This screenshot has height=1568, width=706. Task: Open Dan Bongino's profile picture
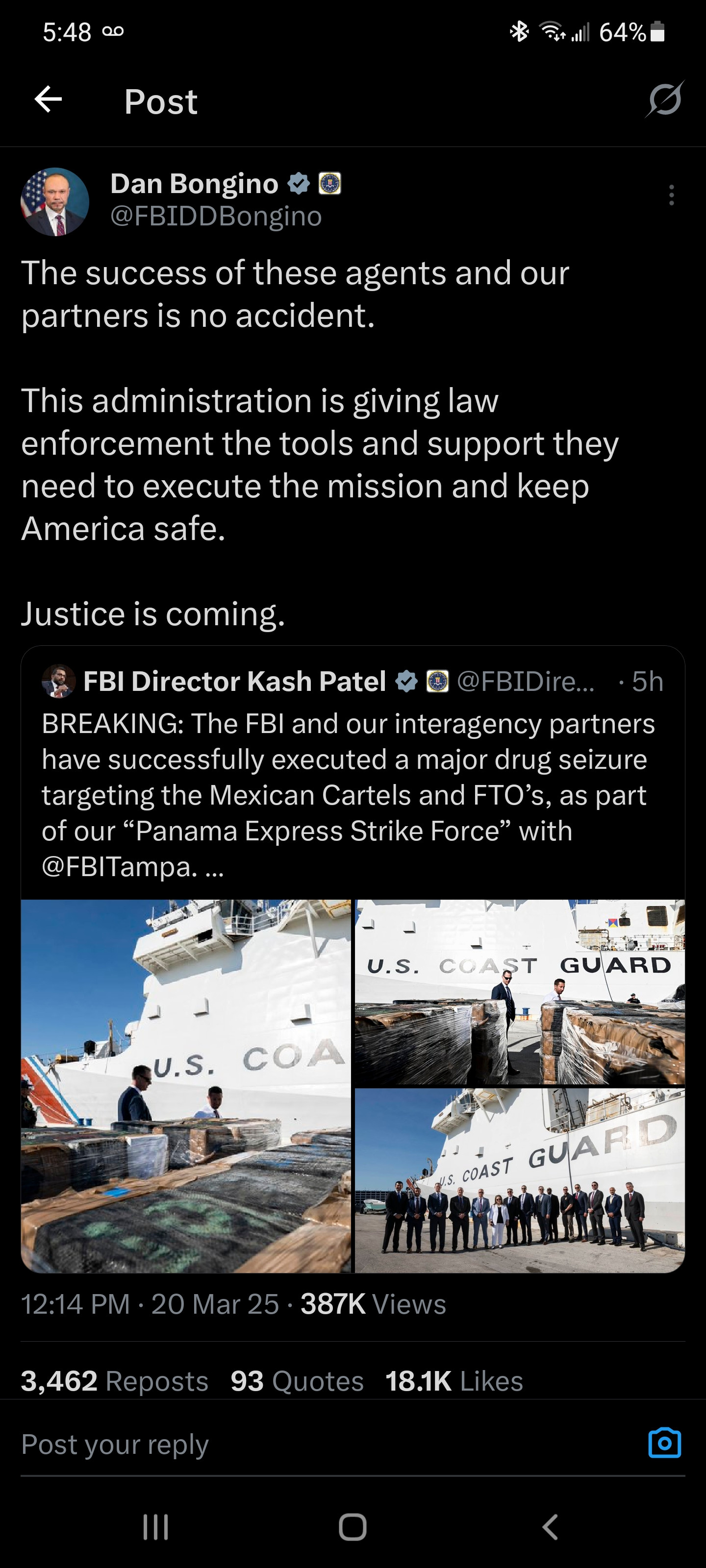(x=55, y=201)
